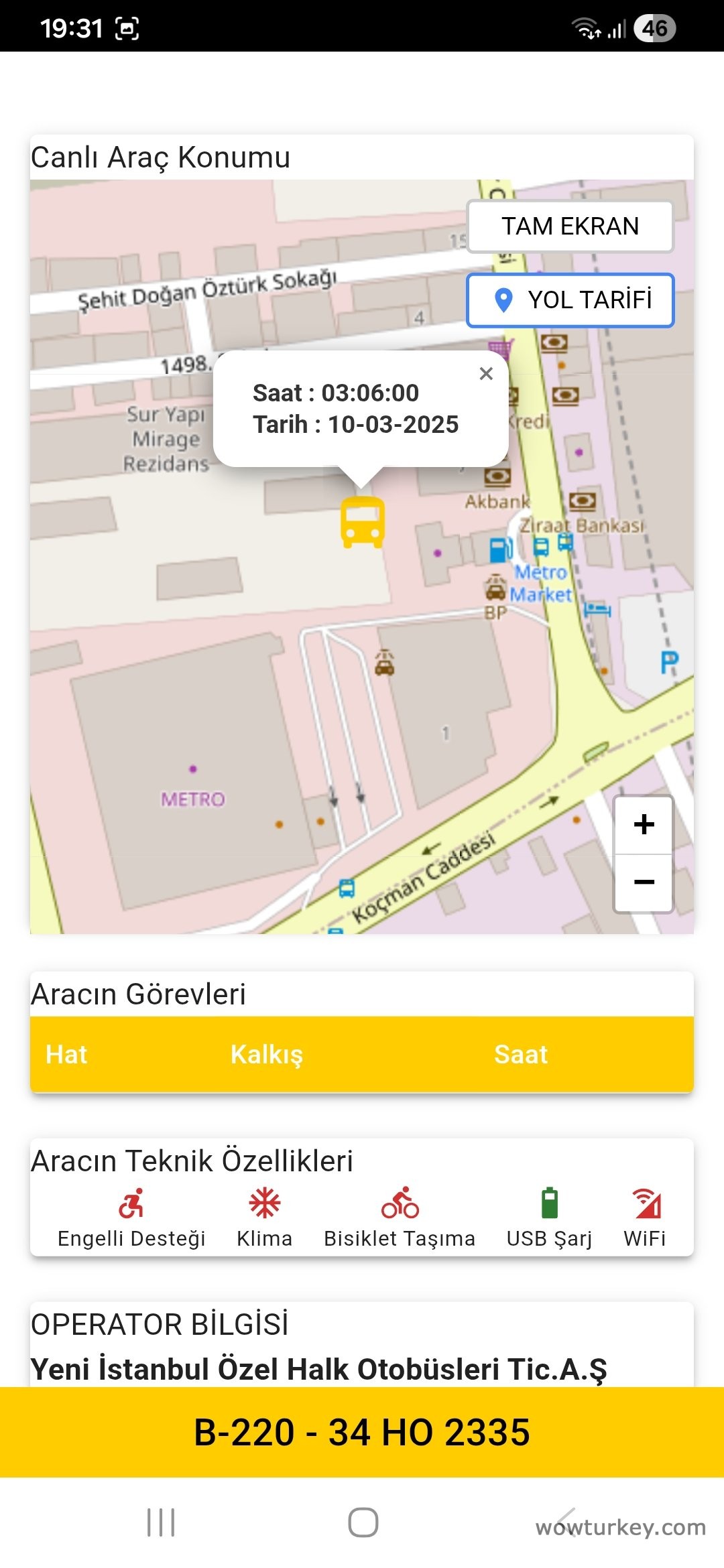Go to the home screen
724x1568 pixels.
(363, 1522)
